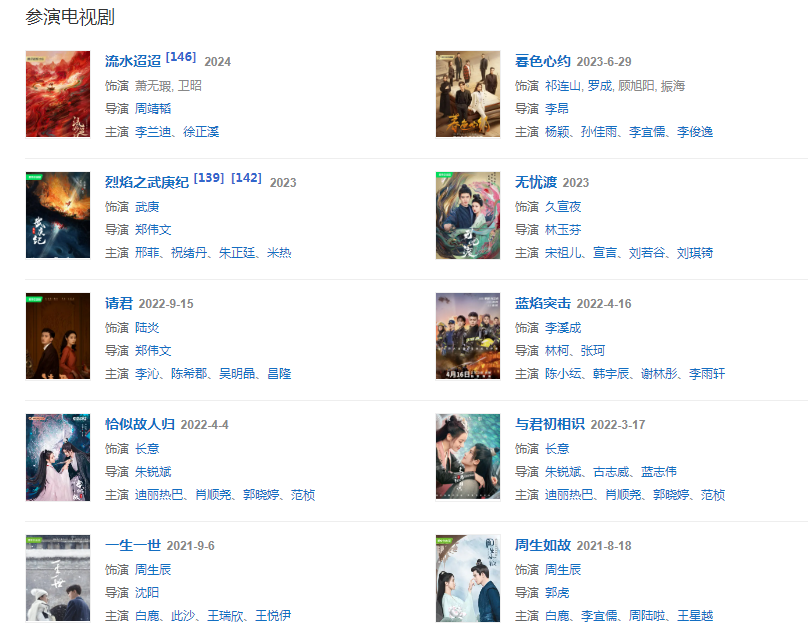Open actress 杨颖 link under 暮色心约
The image size is (808, 631).
pos(557,132)
